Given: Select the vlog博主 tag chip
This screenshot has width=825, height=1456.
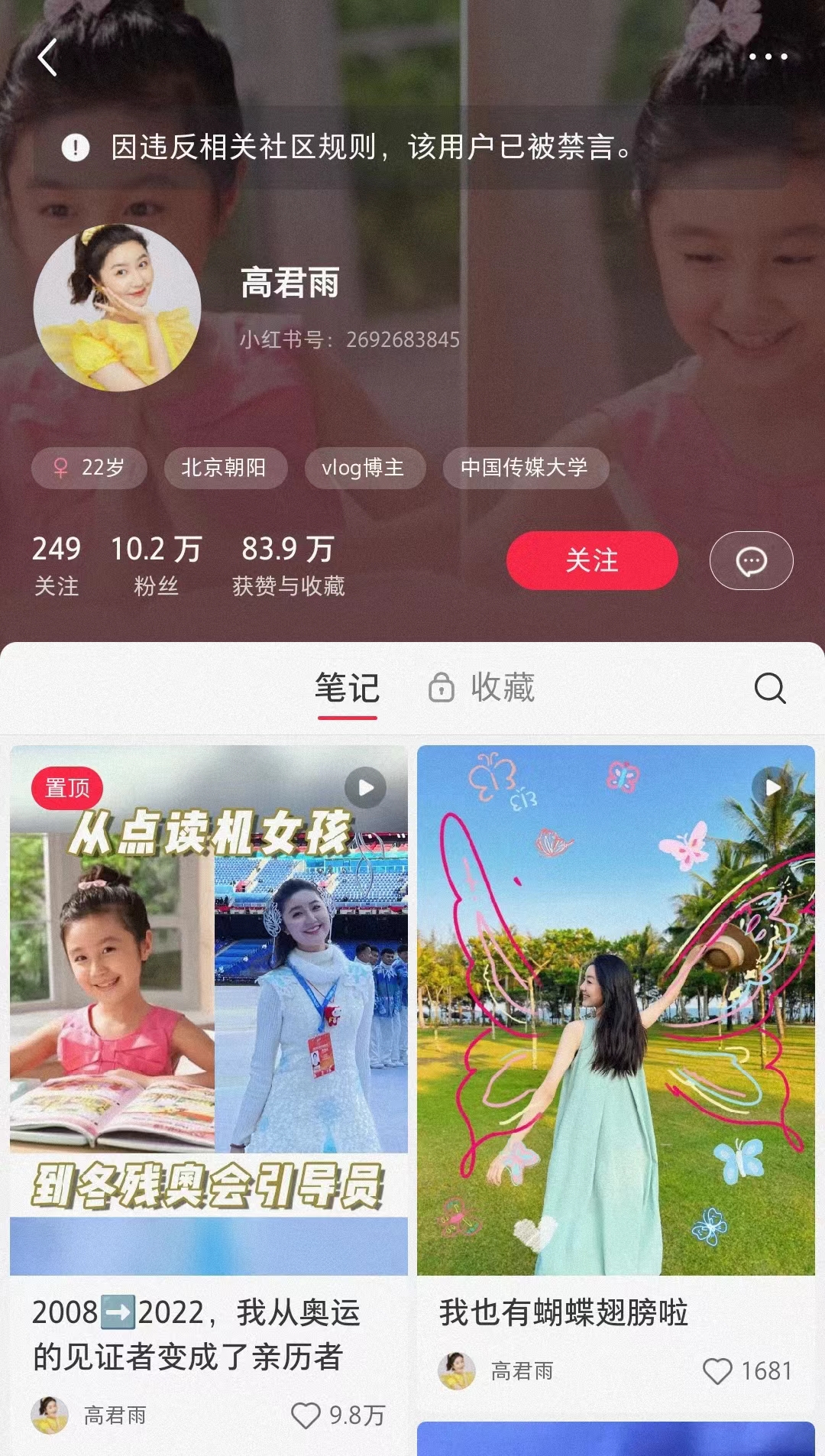Looking at the screenshot, I should click(364, 467).
